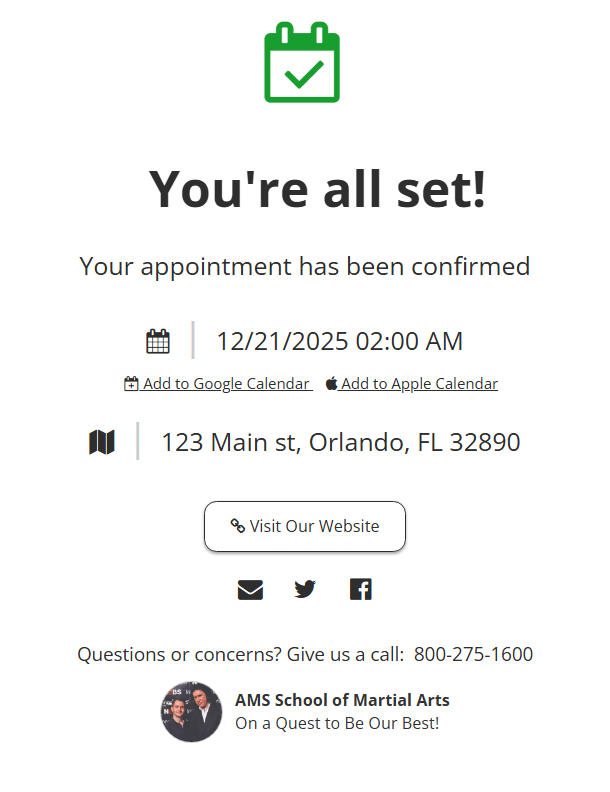Open the Twitter bird icon
Screen dimensions: 610x792
point(305,590)
